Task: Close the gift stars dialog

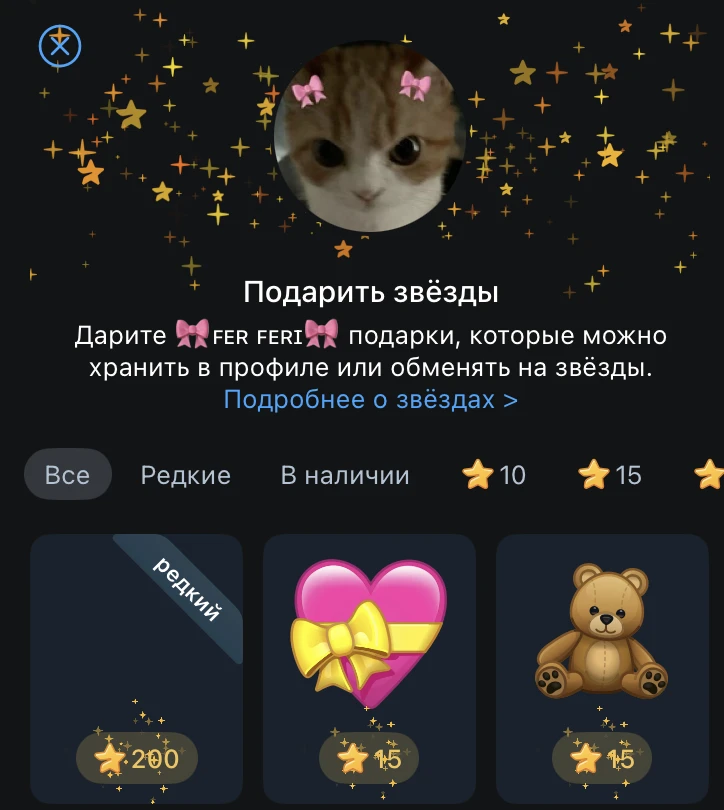Action: (x=60, y=46)
